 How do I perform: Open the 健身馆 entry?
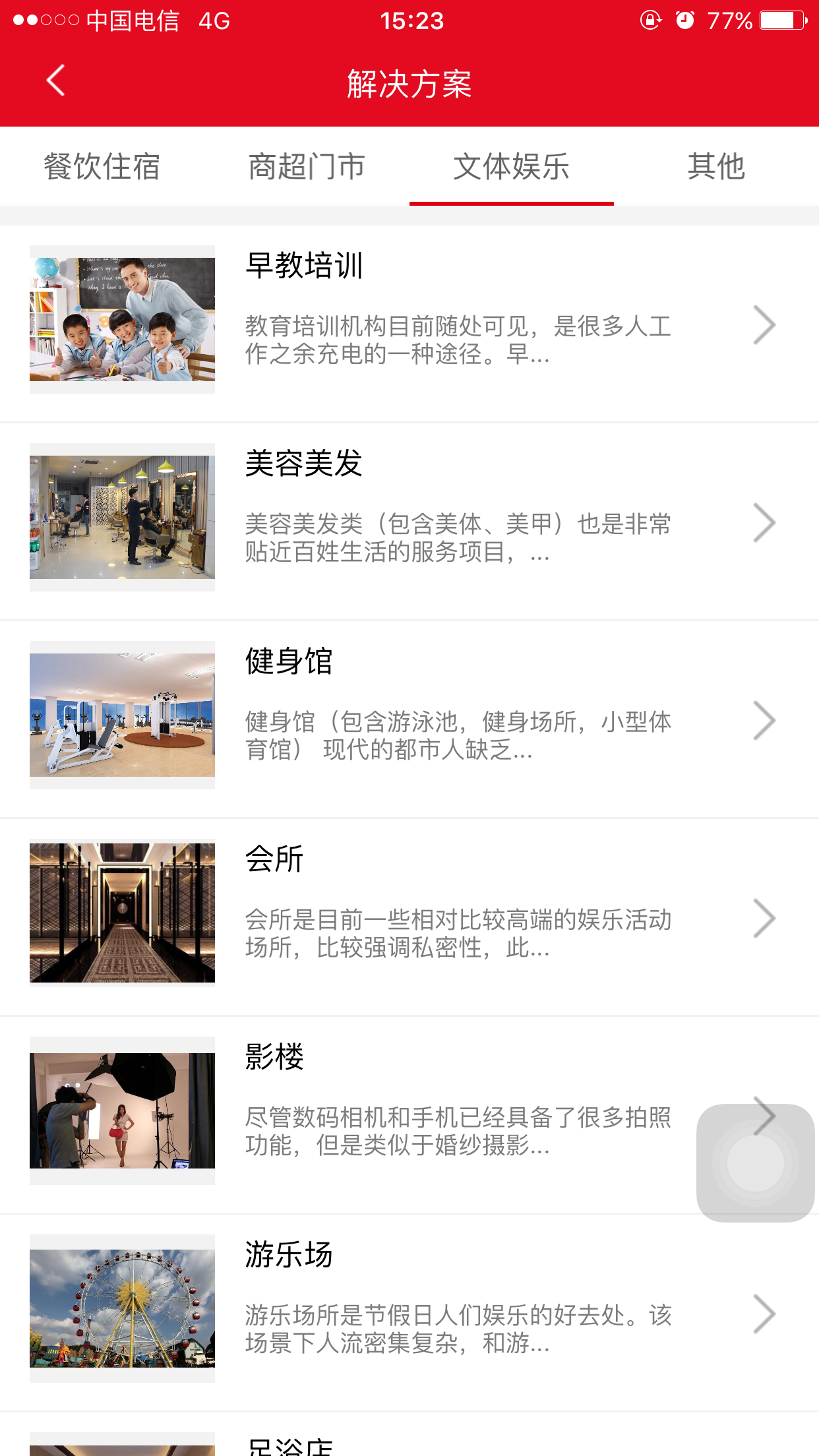tap(409, 719)
